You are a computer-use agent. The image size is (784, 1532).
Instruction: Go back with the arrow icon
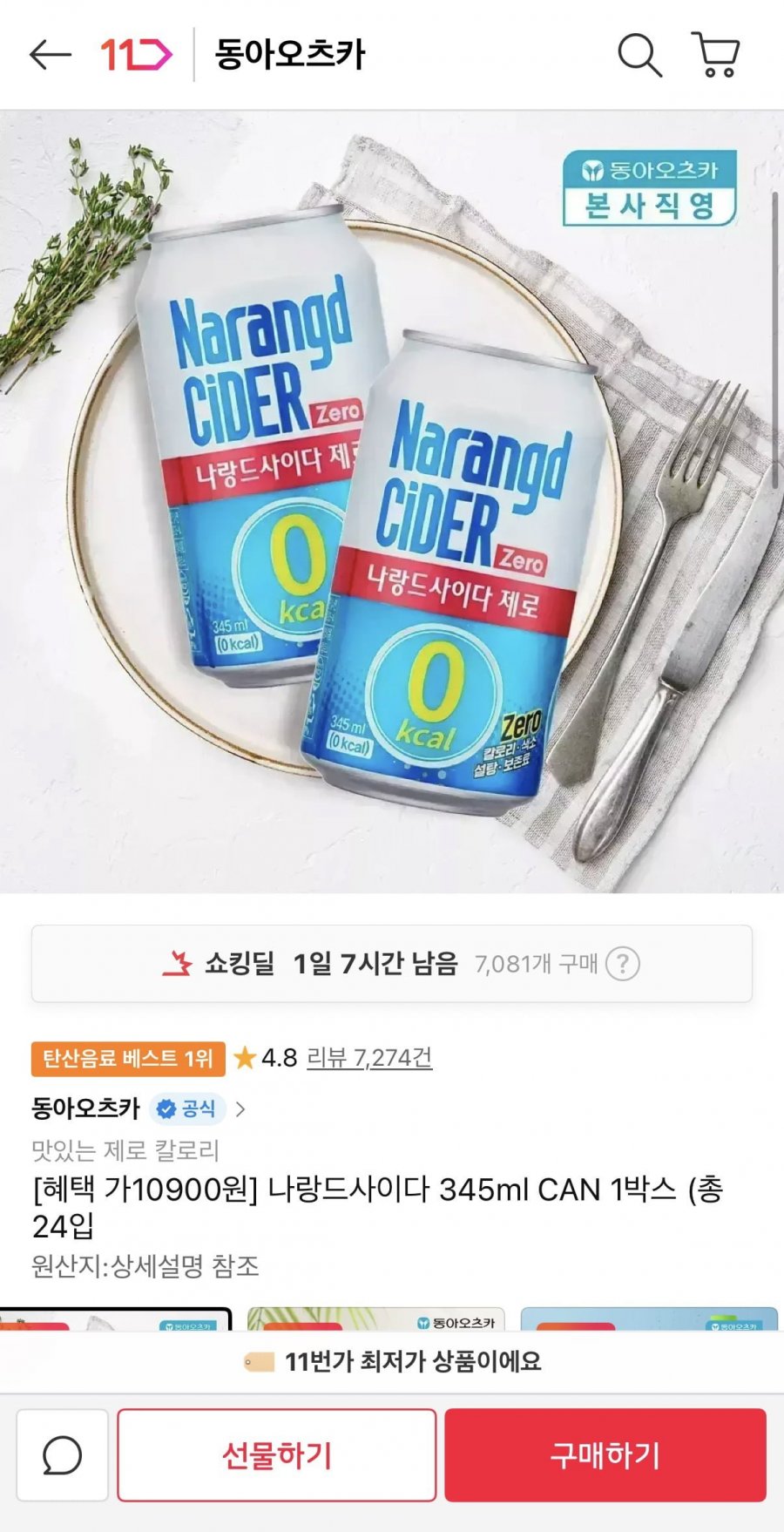pyautogui.click(x=50, y=55)
